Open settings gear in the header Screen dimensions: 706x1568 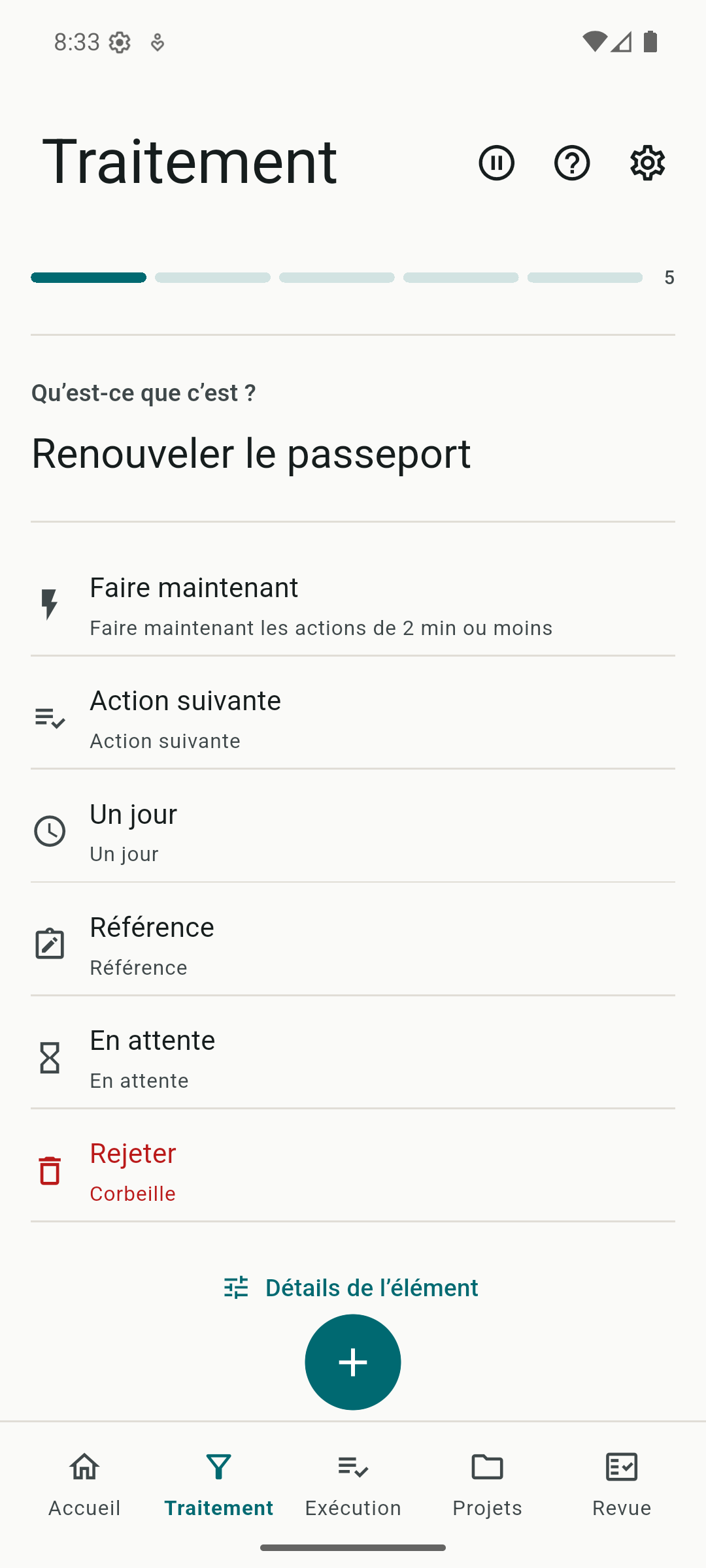pyautogui.click(x=648, y=163)
